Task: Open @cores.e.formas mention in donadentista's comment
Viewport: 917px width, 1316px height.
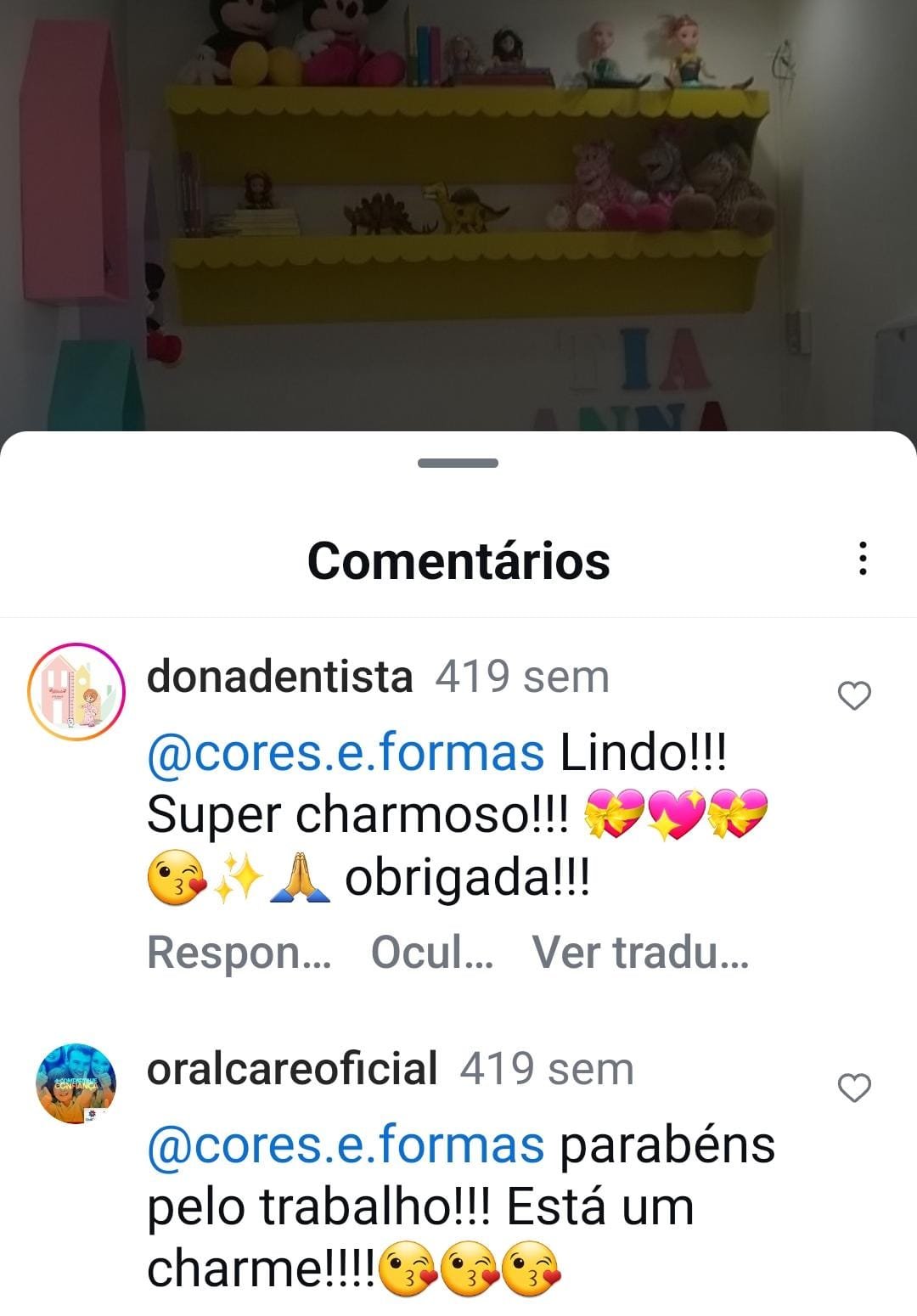Action: point(345,753)
